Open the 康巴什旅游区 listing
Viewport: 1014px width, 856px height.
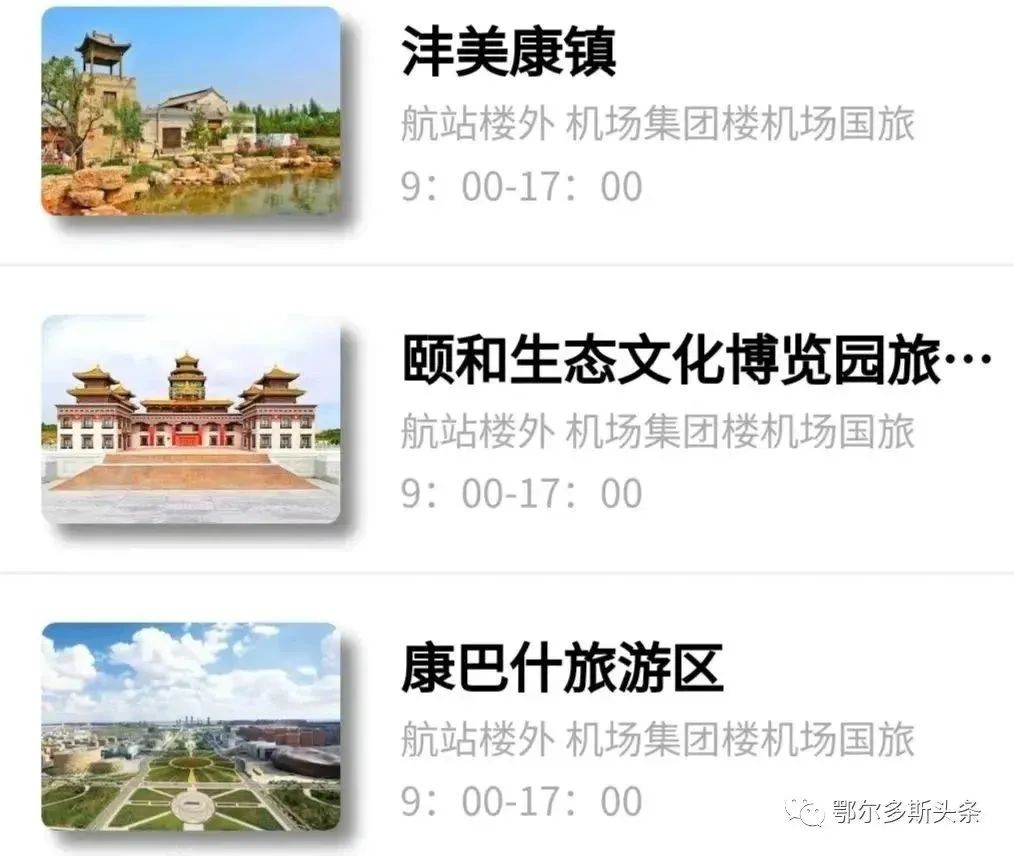(562, 669)
